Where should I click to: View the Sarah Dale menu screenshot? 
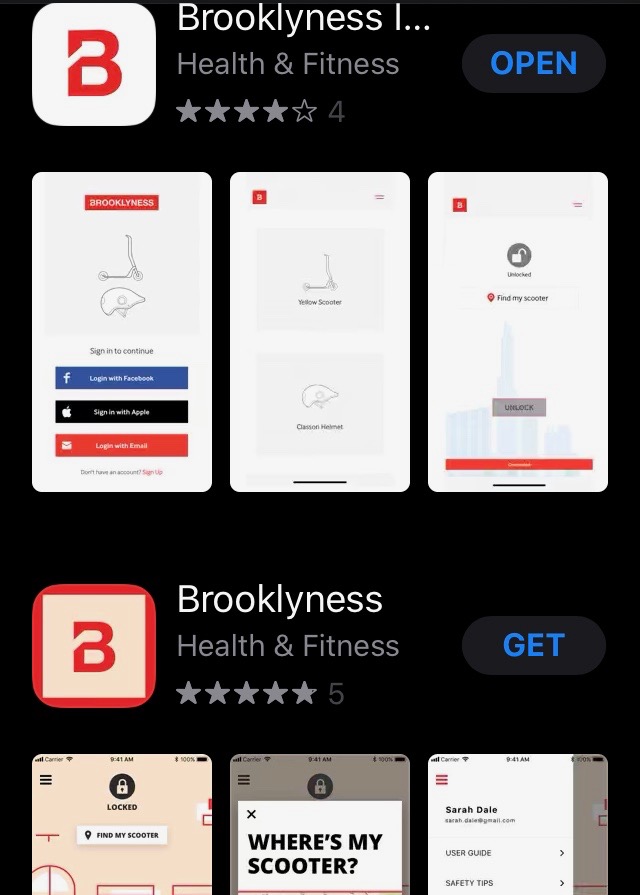518,824
